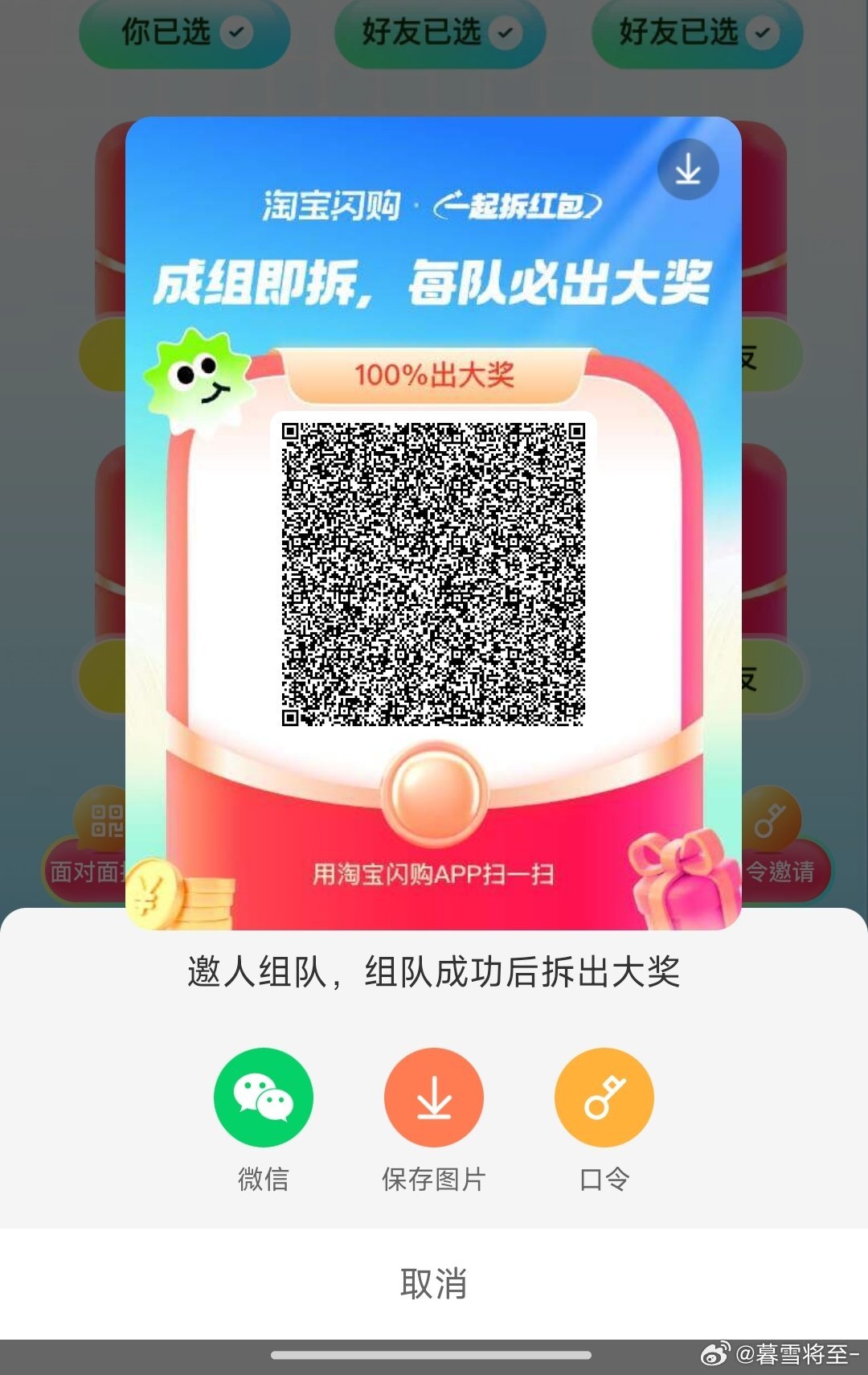Image resolution: width=868 pixels, height=1375 pixels.
Task: Share the invite to 微信
Action: tap(263, 1097)
